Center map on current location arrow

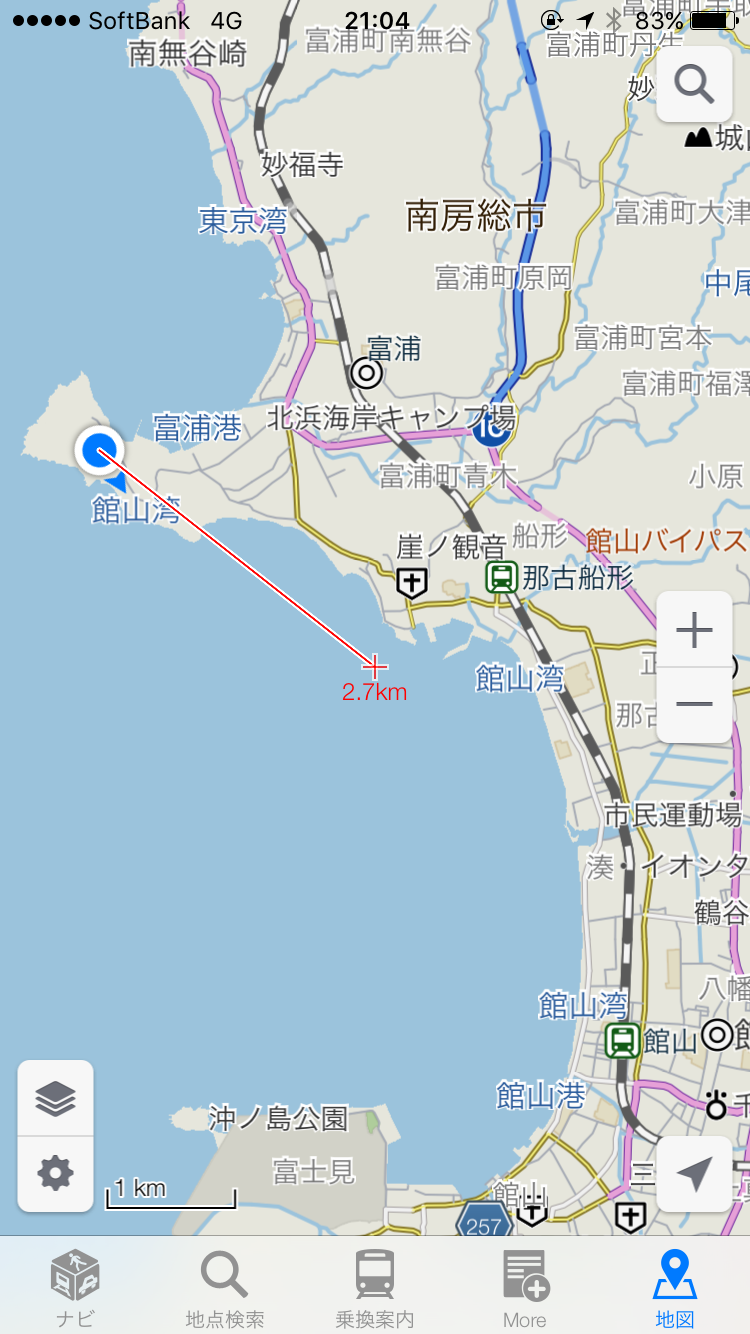694,1174
